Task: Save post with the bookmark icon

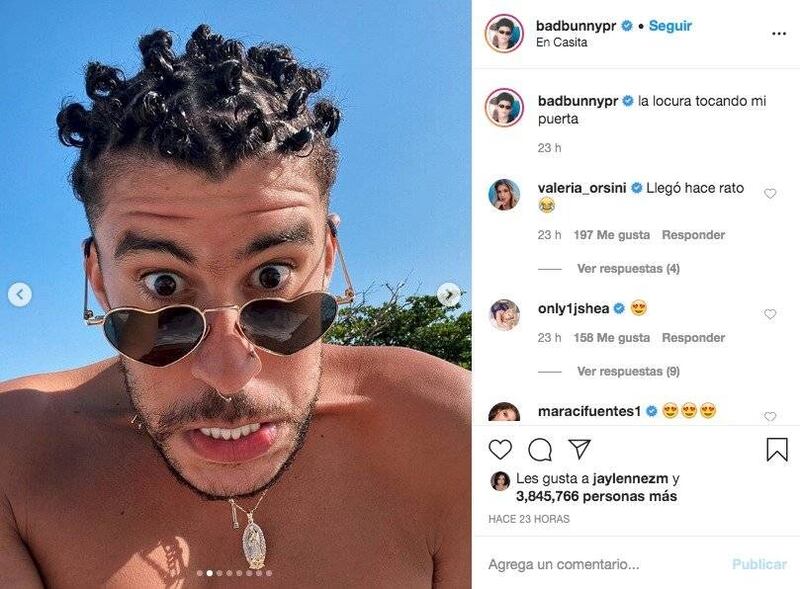Action: [776, 450]
